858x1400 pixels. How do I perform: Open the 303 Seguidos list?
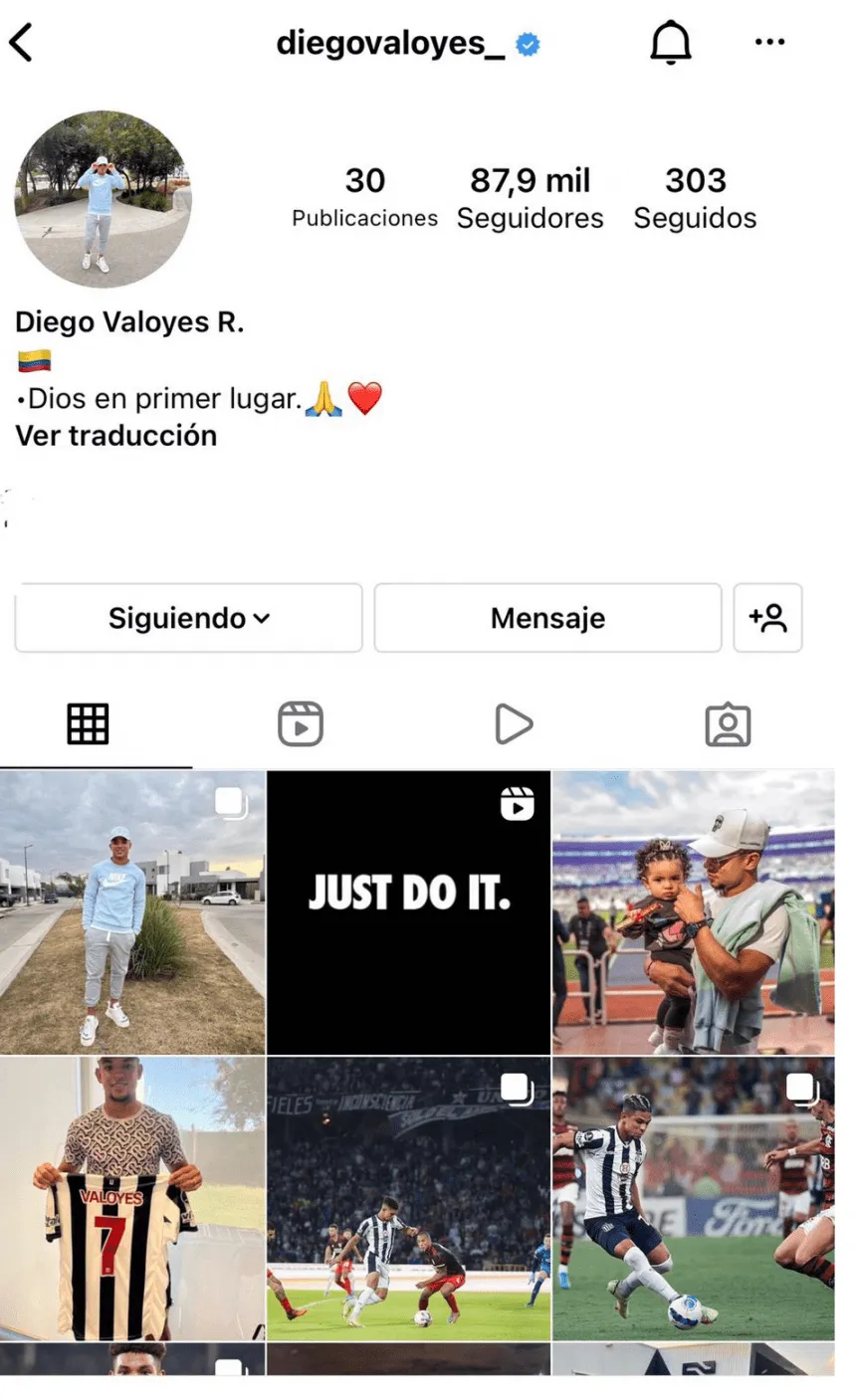[x=695, y=198]
